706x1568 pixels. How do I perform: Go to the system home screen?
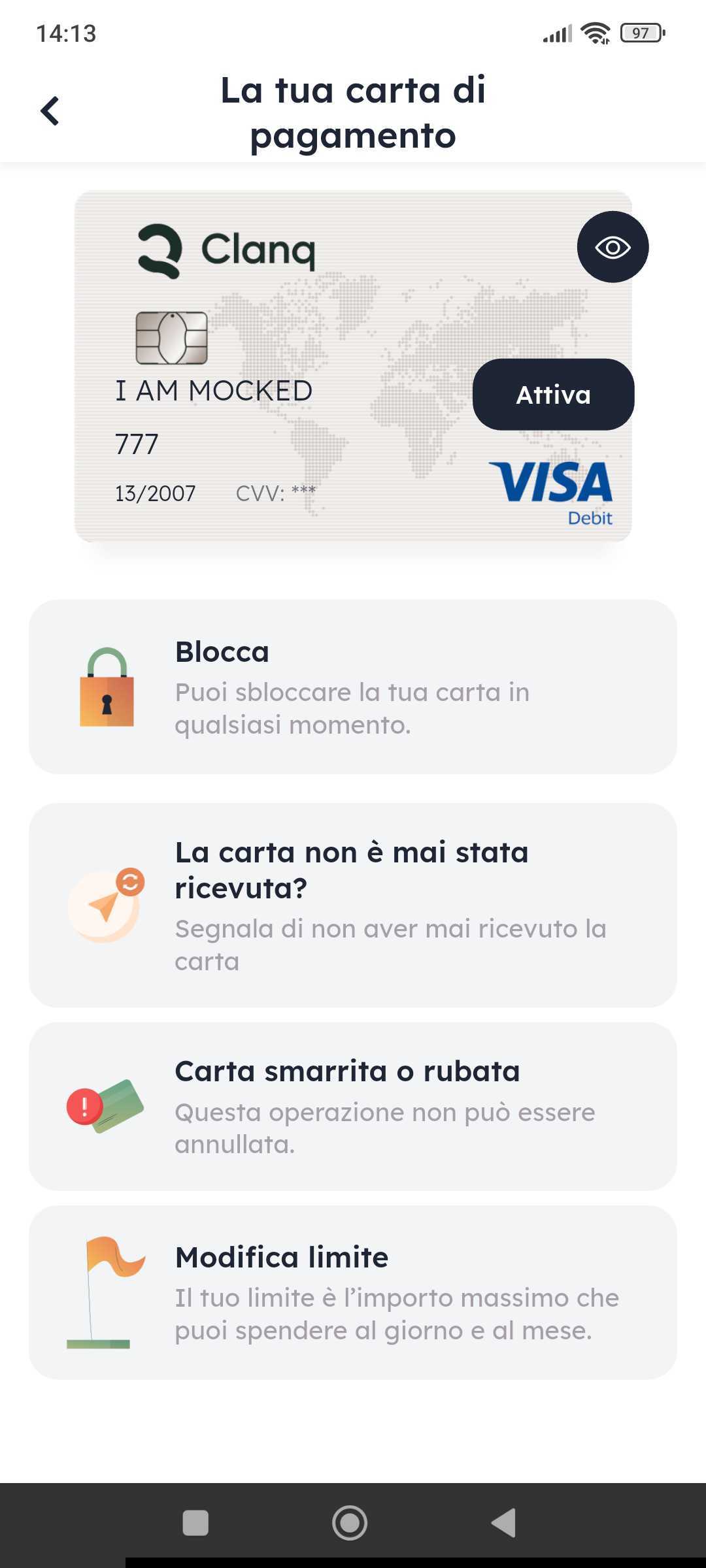pyautogui.click(x=350, y=1523)
